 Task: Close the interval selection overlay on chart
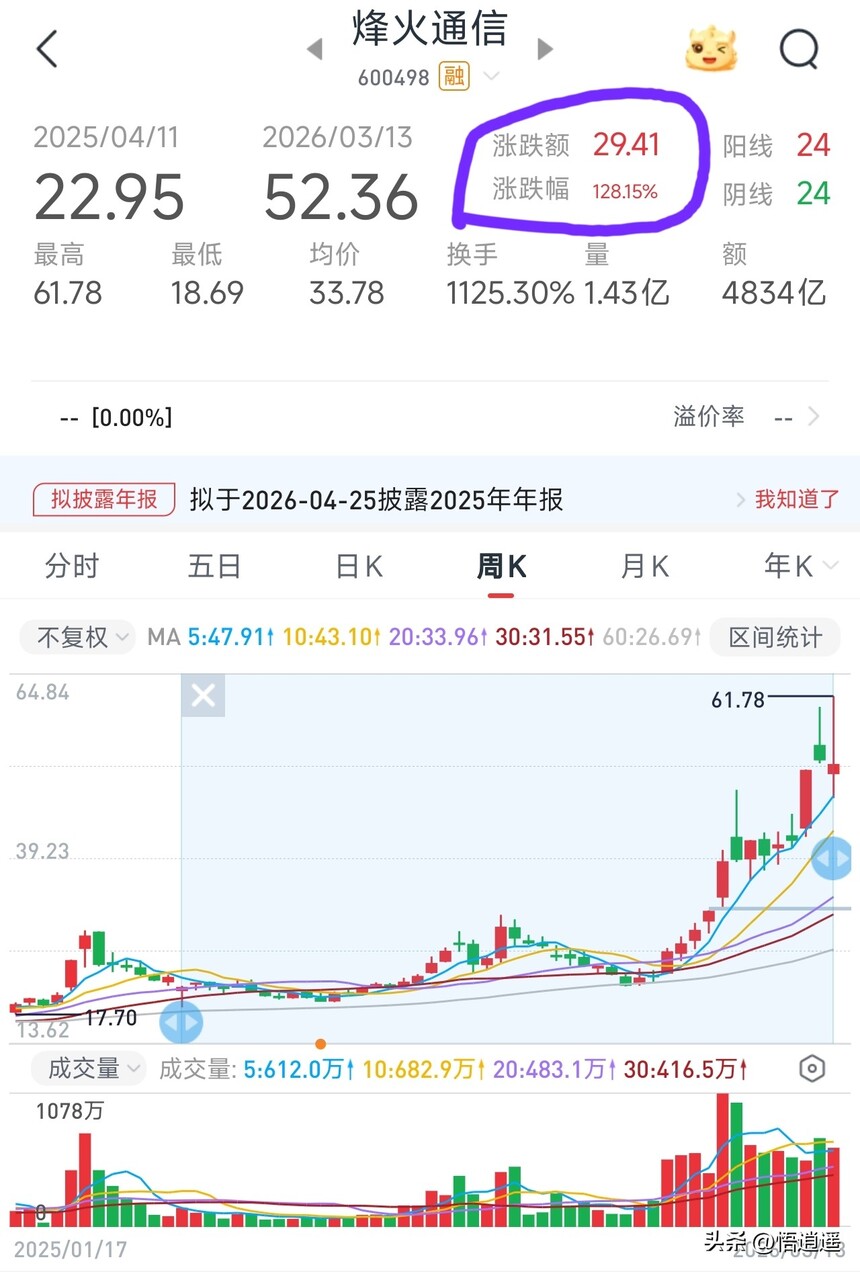pos(203,696)
